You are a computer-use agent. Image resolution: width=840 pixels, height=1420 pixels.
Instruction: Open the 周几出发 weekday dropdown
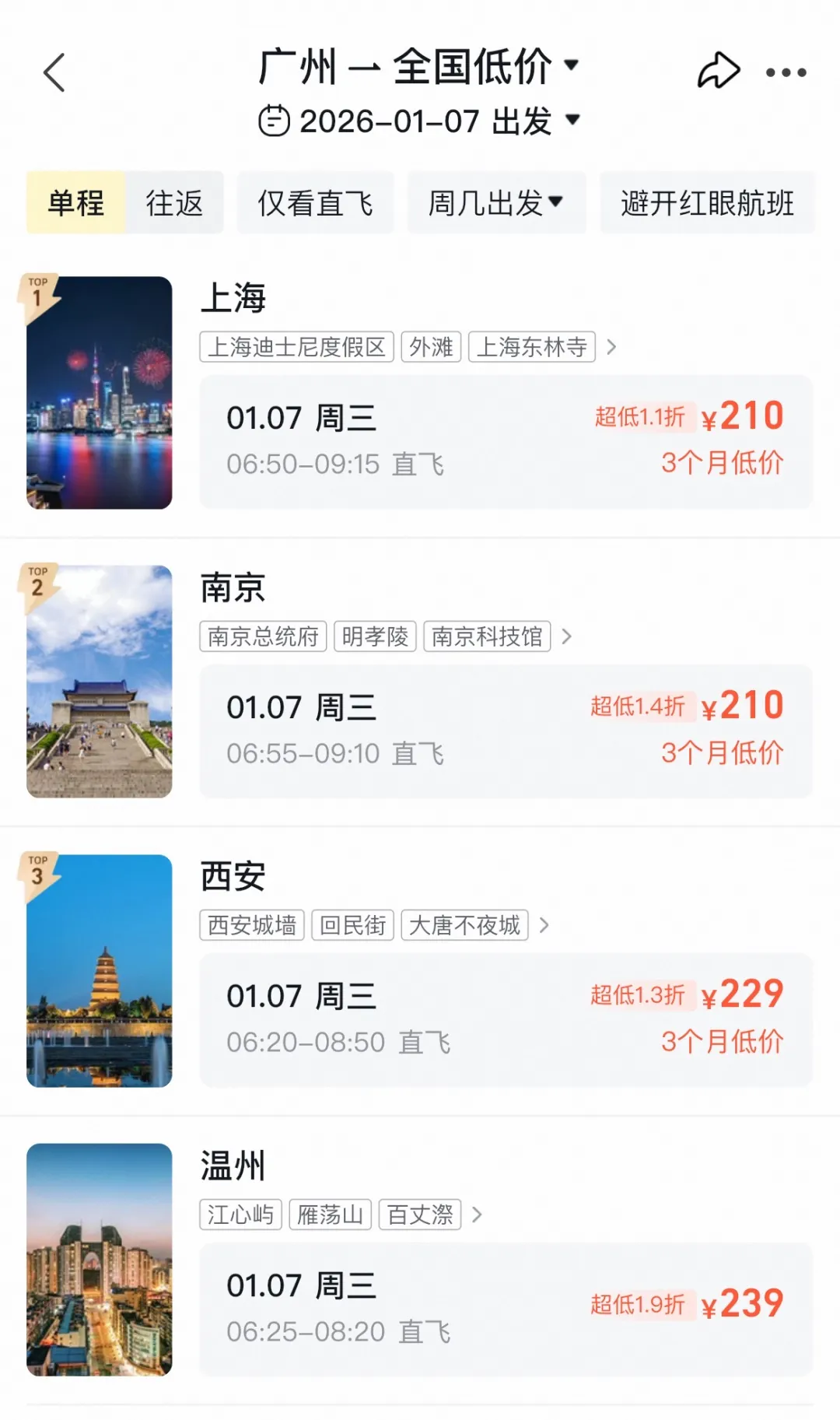tap(495, 203)
